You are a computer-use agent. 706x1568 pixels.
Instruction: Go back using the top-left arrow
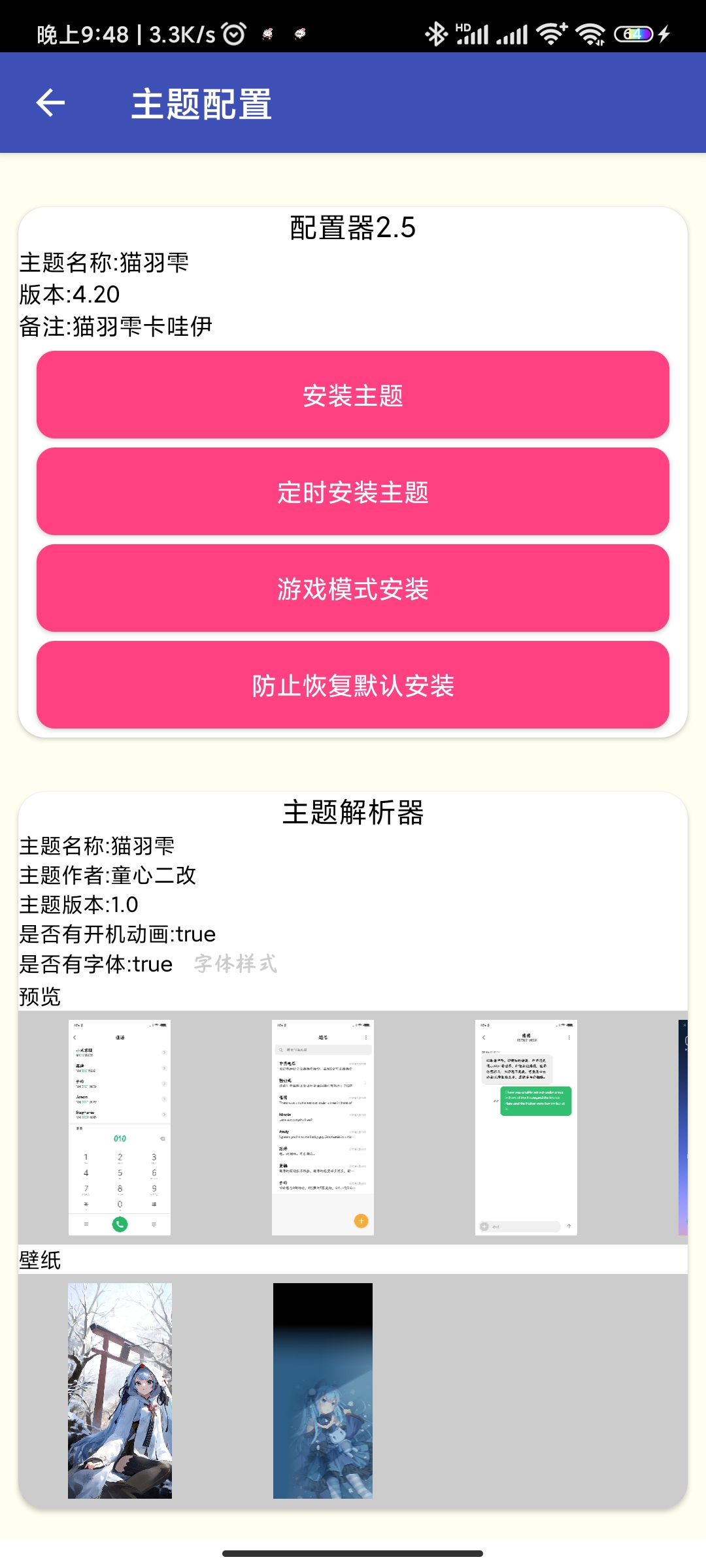(50, 103)
